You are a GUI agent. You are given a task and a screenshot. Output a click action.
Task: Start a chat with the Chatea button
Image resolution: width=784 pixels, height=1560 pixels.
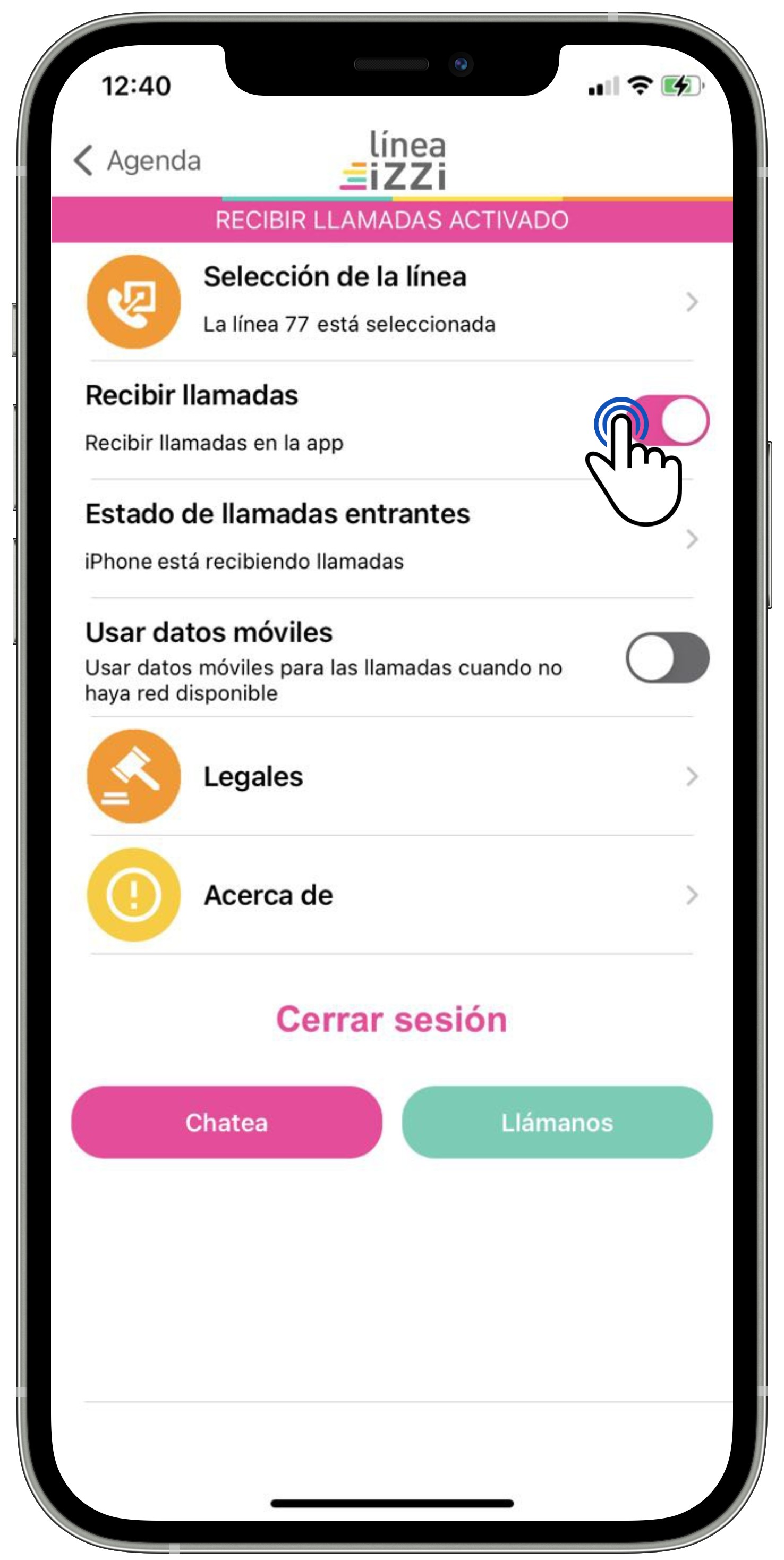(226, 1122)
